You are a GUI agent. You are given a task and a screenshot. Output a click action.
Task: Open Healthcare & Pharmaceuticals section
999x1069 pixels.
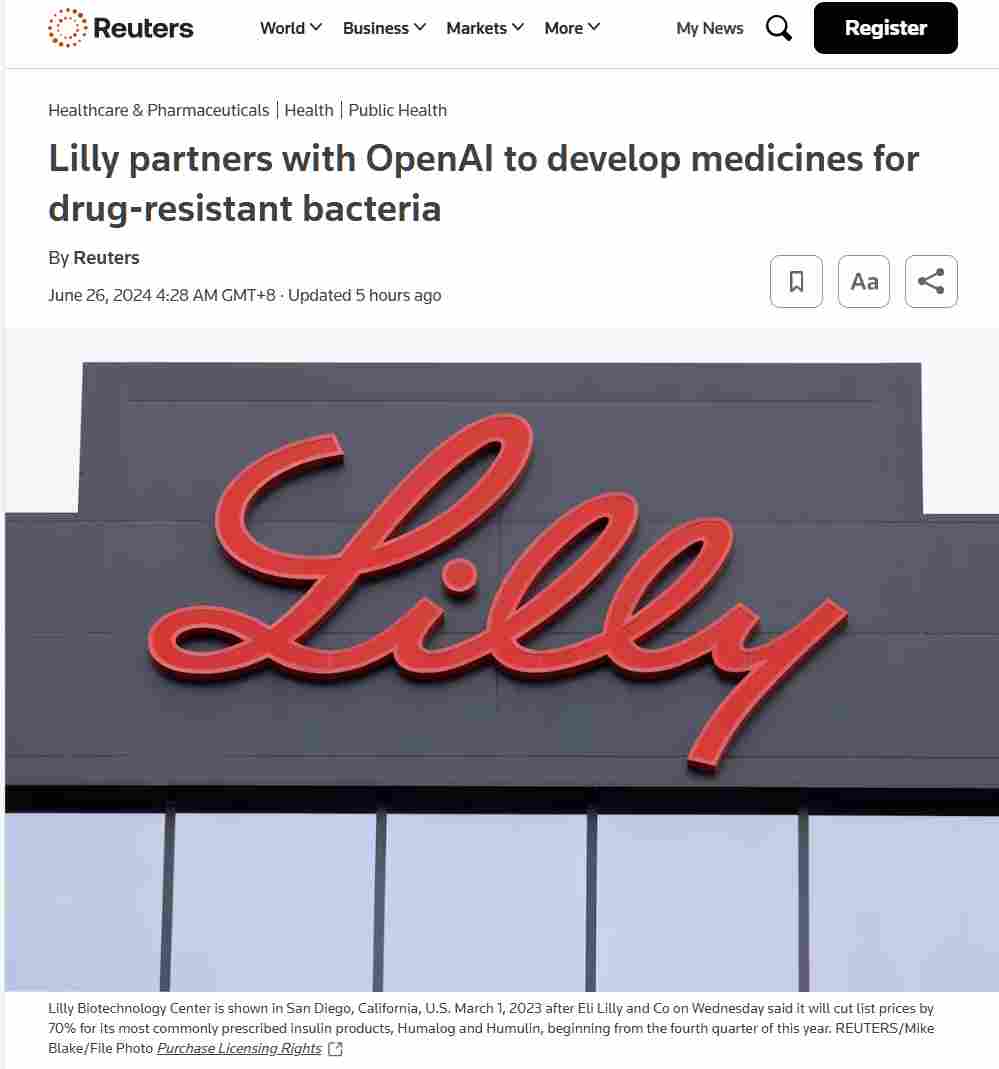(x=158, y=110)
